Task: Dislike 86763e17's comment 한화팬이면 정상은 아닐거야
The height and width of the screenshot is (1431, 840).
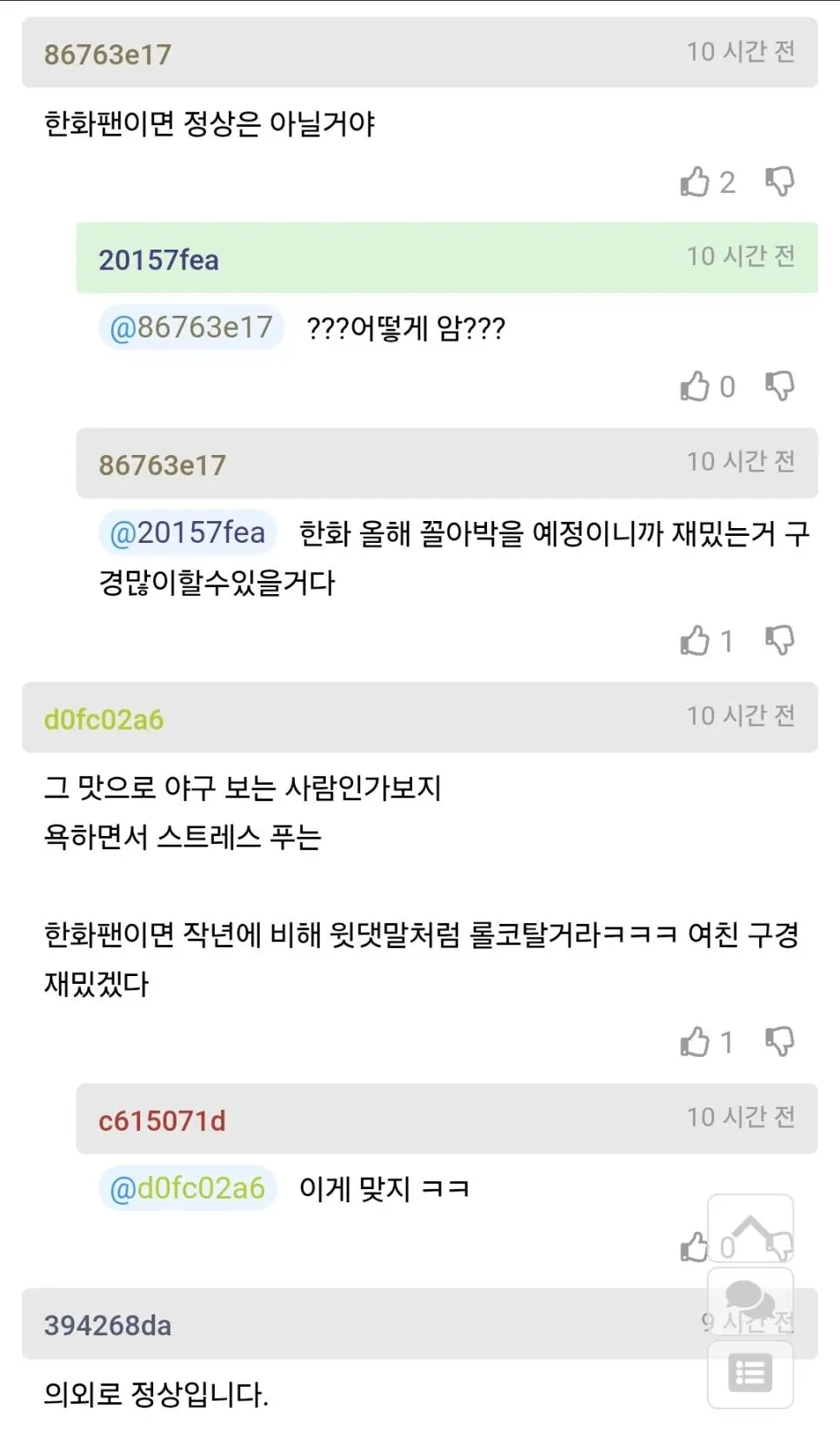Action: pos(779,182)
